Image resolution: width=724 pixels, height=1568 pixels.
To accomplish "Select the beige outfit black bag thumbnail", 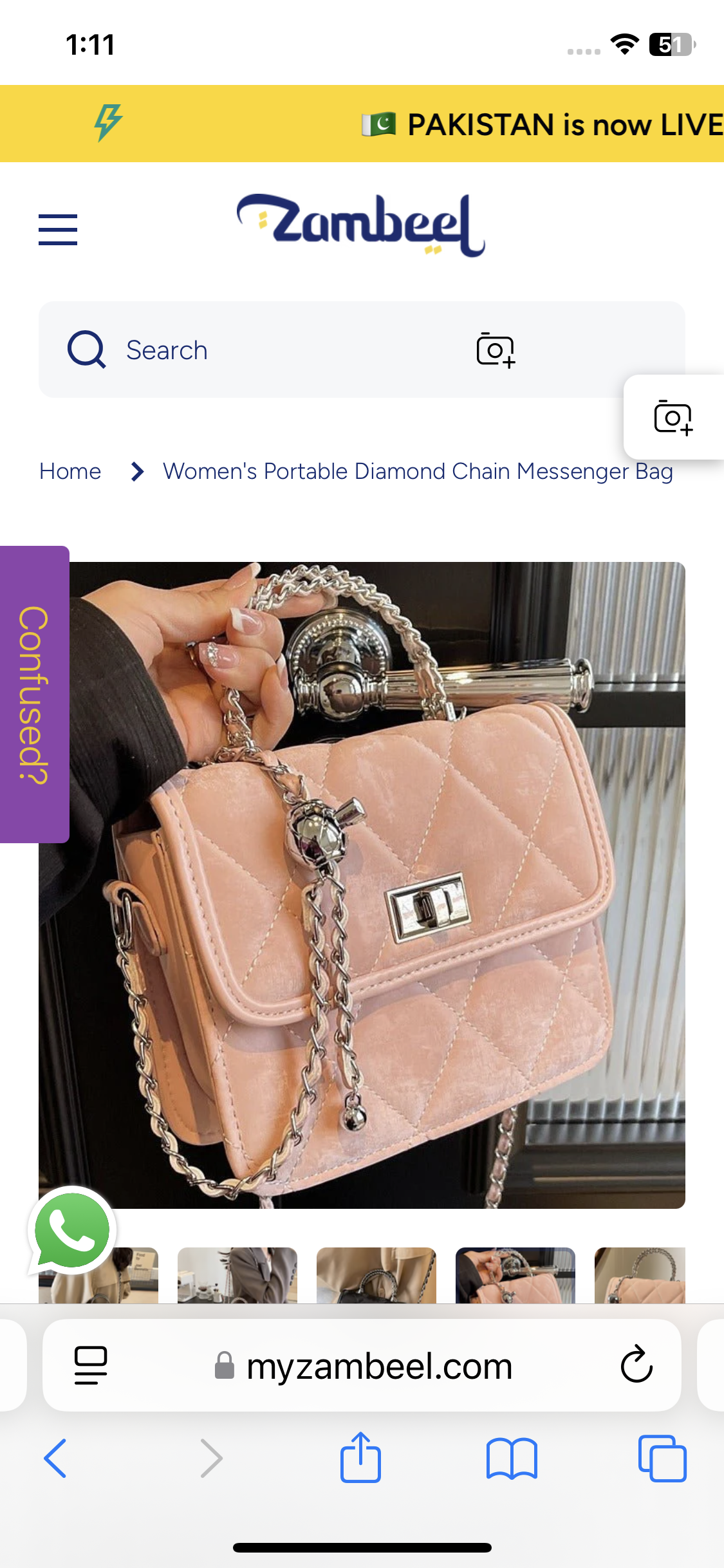I will (x=376, y=1276).
